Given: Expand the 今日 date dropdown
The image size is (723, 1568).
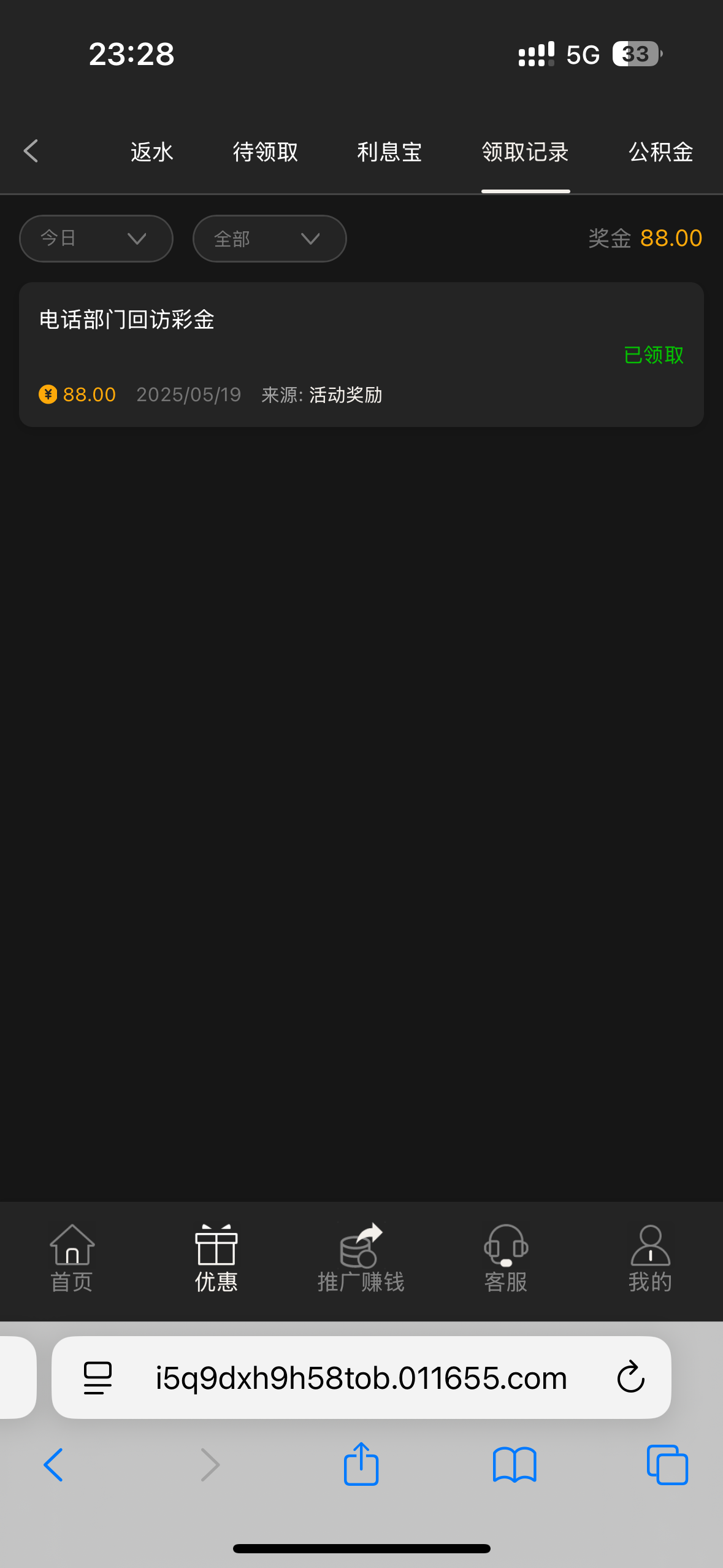Looking at the screenshot, I should [96, 239].
